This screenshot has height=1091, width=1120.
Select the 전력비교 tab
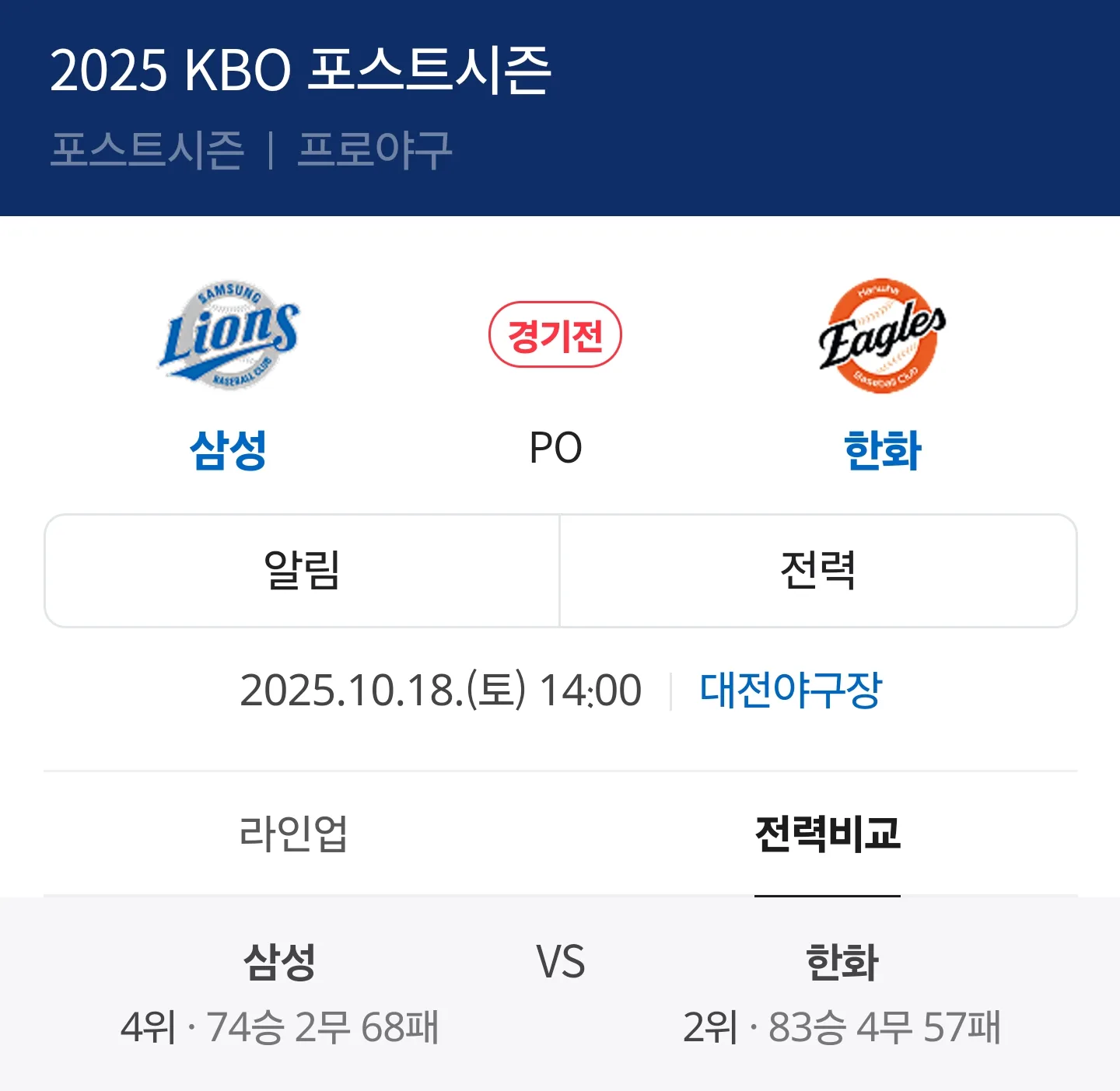pos(828,833)
